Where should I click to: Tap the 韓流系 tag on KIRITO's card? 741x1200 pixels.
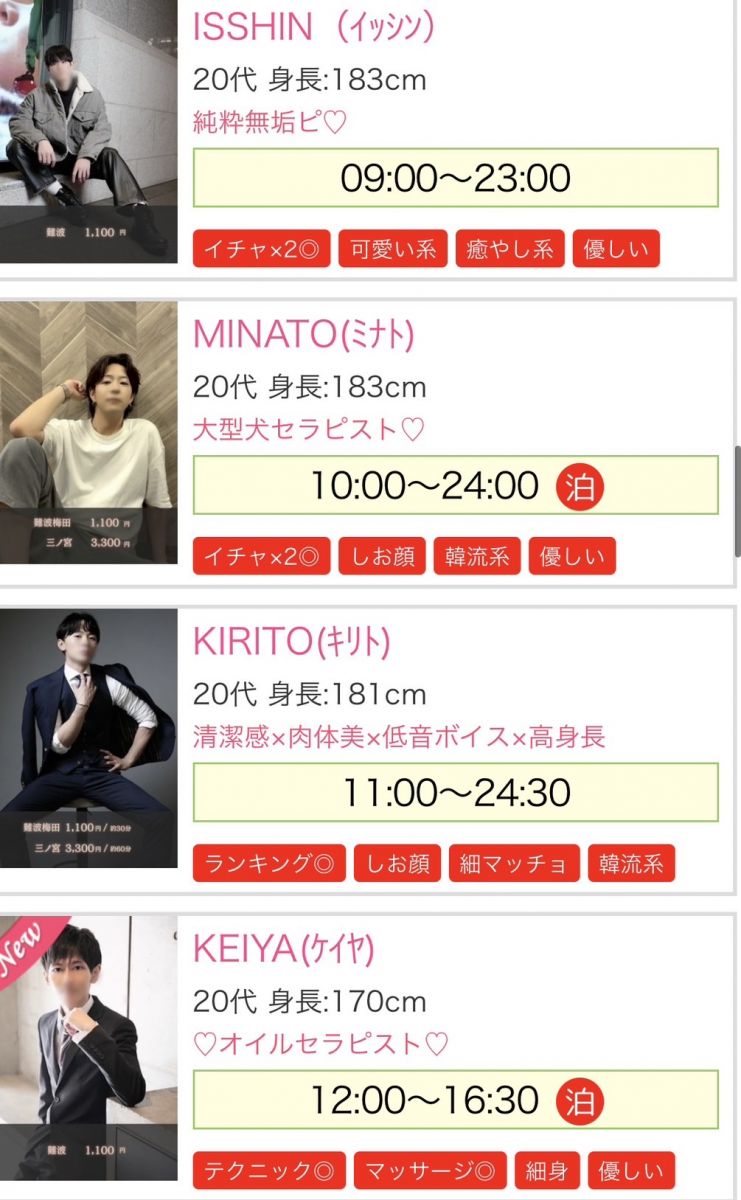(x=631, y=864)
